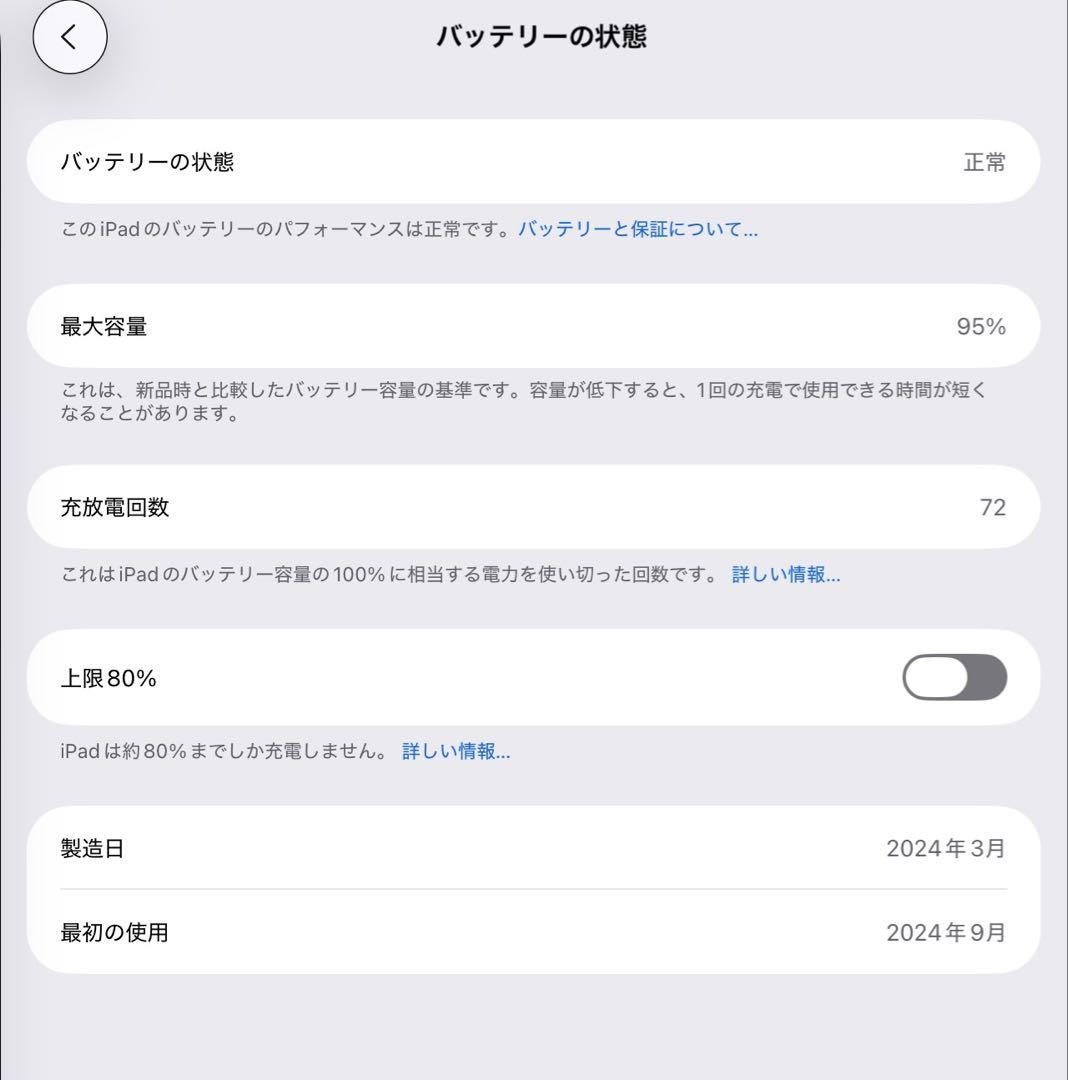Tap the 上限80% label text

tap(107, 677)
